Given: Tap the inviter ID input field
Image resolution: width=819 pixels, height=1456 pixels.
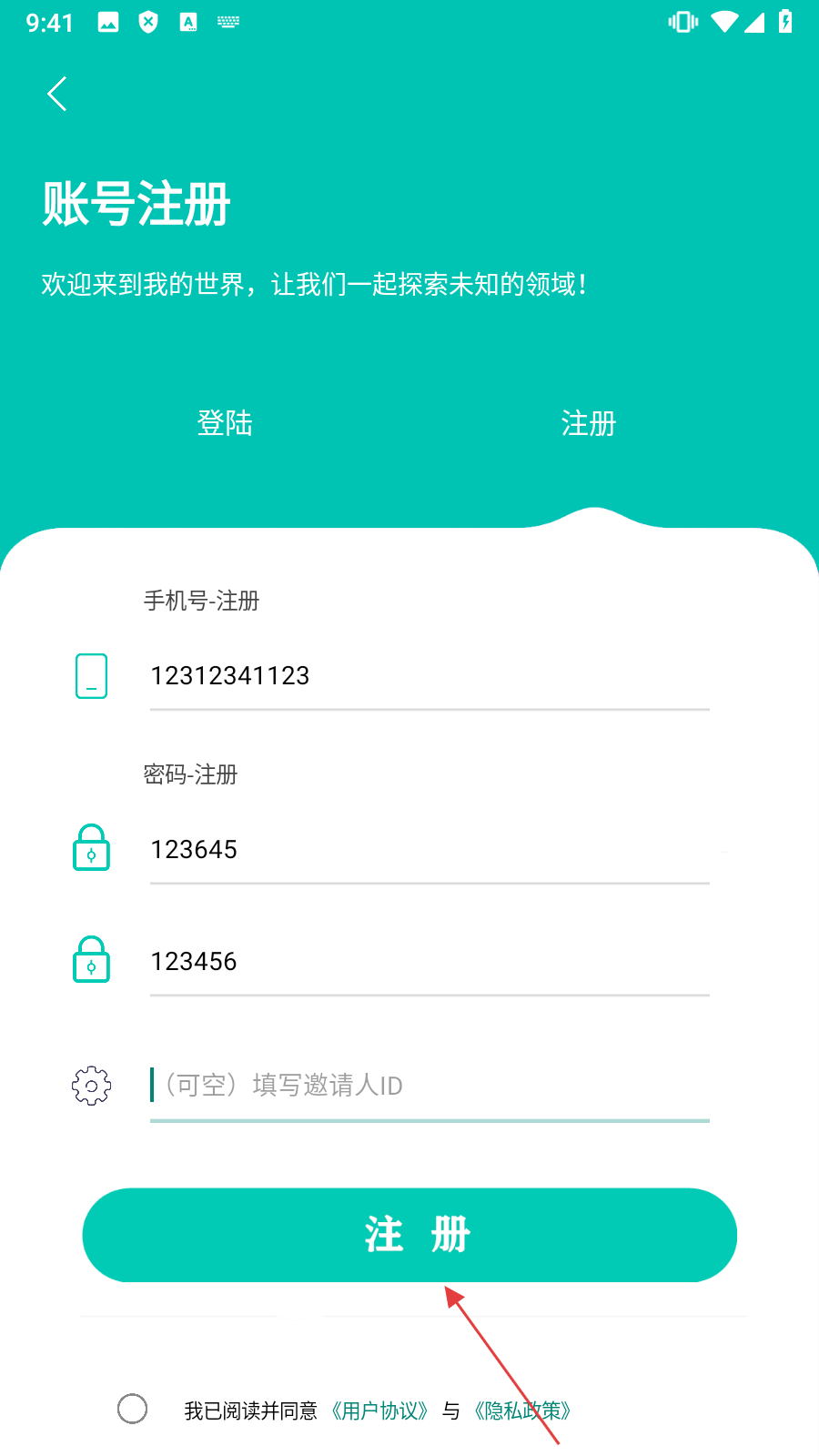Looking at the screenshot, I should 428,1086.
